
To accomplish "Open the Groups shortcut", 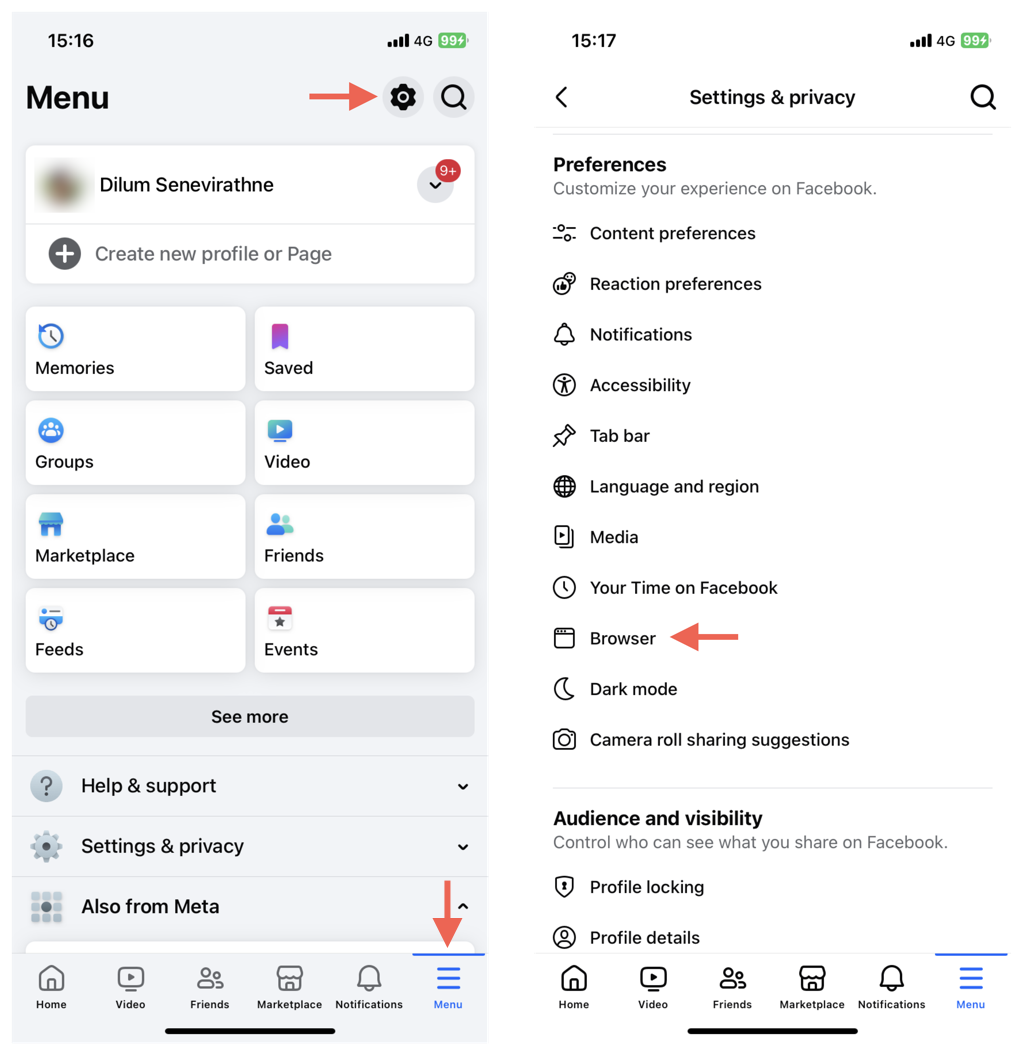I will tap(135, 443).
